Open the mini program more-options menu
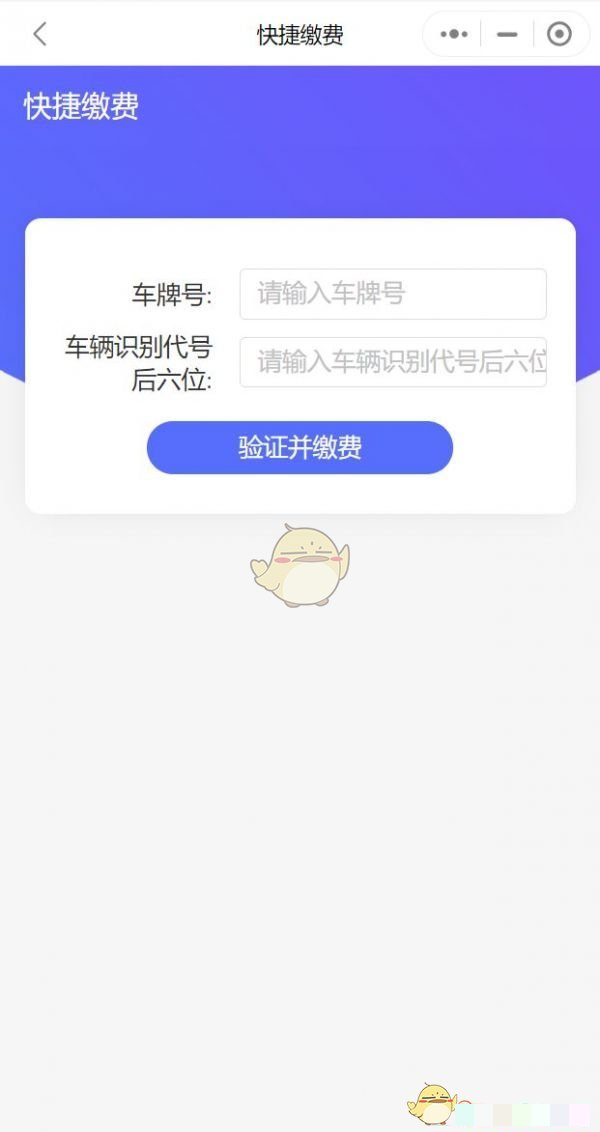 click(454, 35)
